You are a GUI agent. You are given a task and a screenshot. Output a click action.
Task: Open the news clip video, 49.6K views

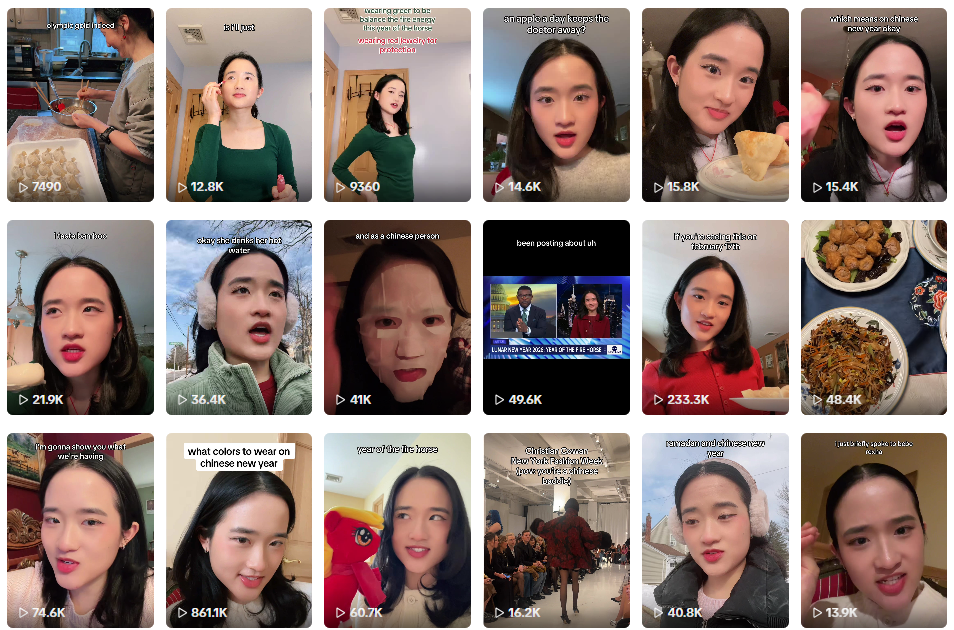[556, 317]
